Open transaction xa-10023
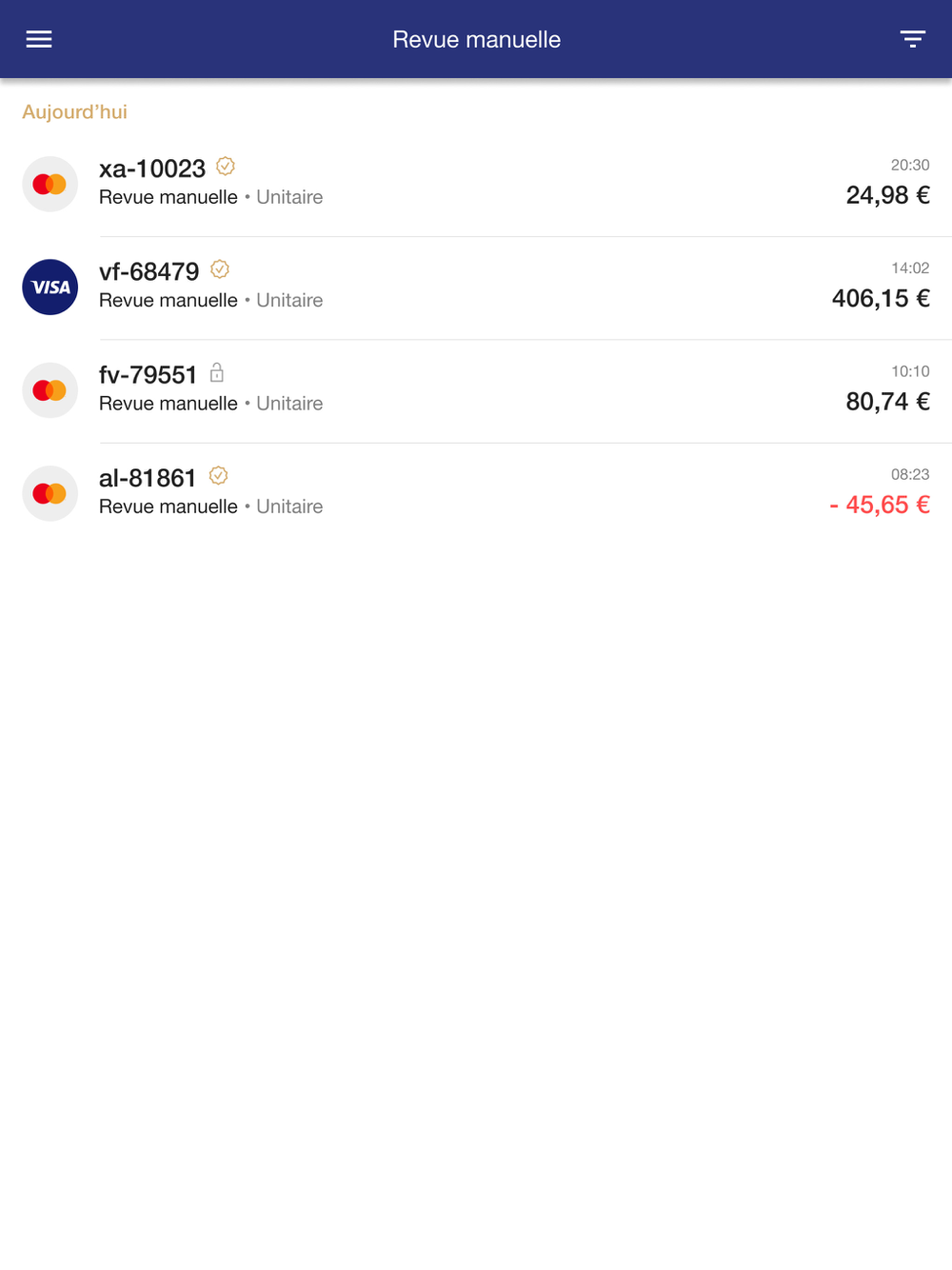The width and height of the screenshot is (952, 1270). click(476, 184)
